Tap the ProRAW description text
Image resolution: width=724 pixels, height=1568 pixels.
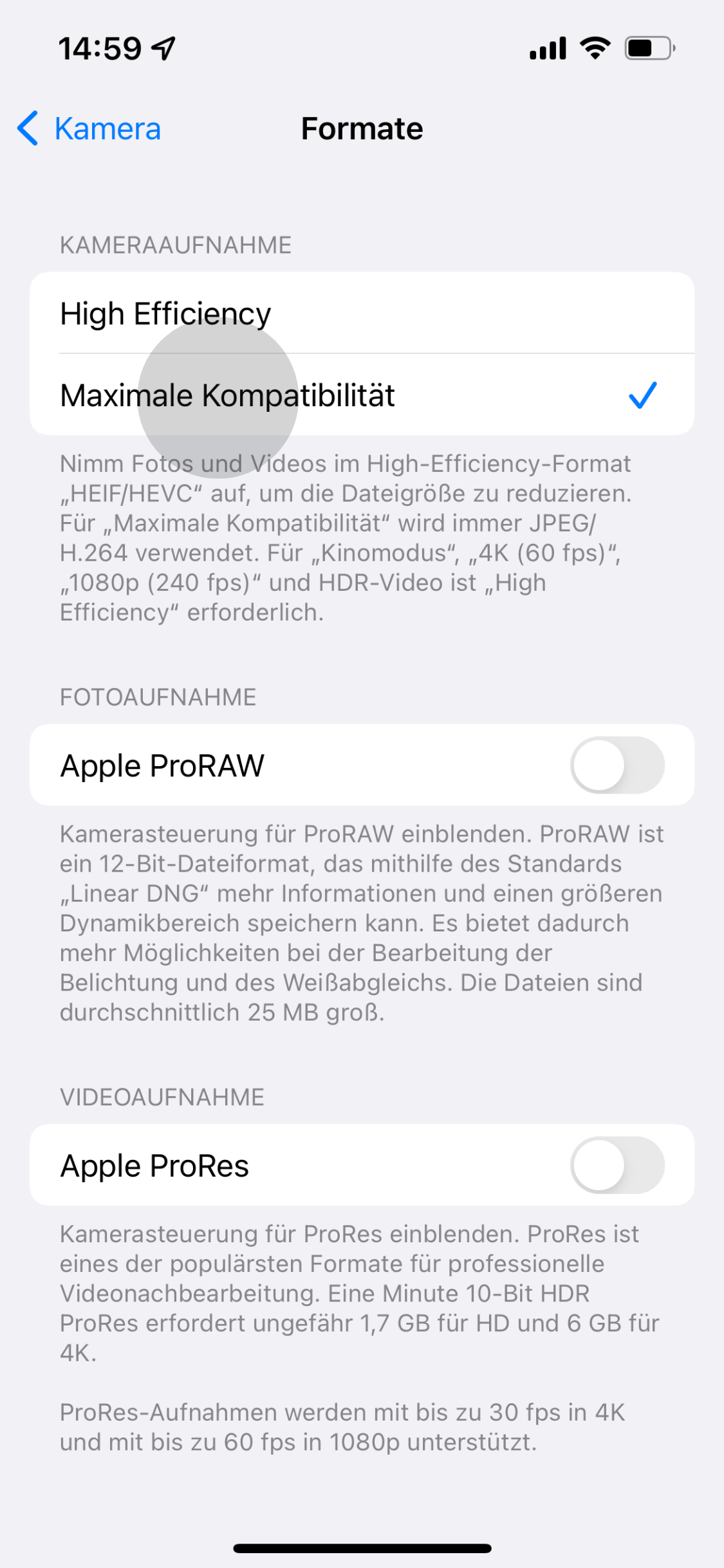coord(360,920)
